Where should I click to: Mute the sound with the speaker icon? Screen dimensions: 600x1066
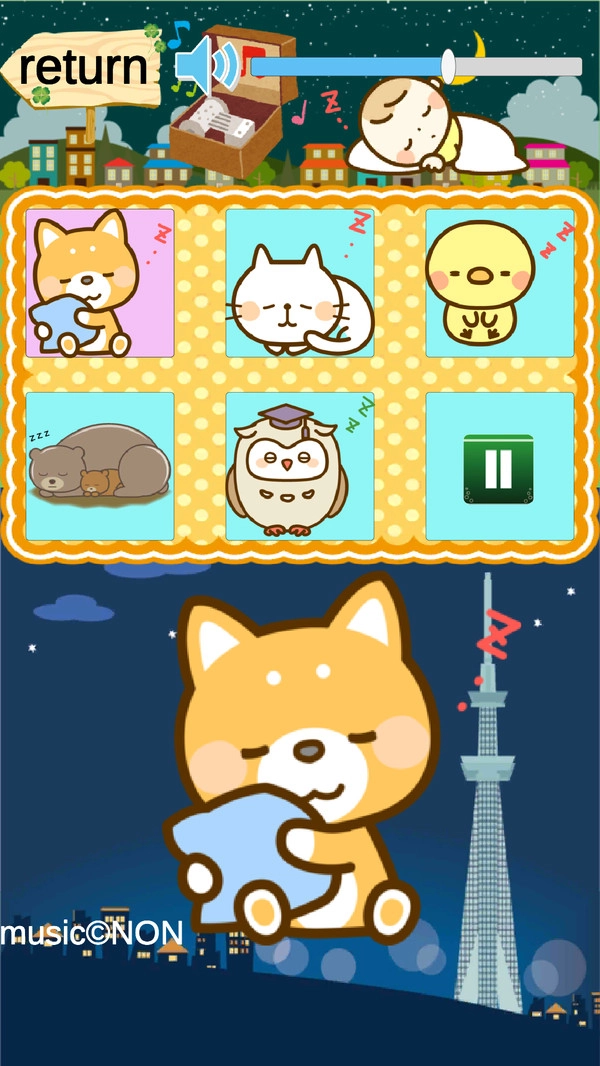click(x=205, y=66)
